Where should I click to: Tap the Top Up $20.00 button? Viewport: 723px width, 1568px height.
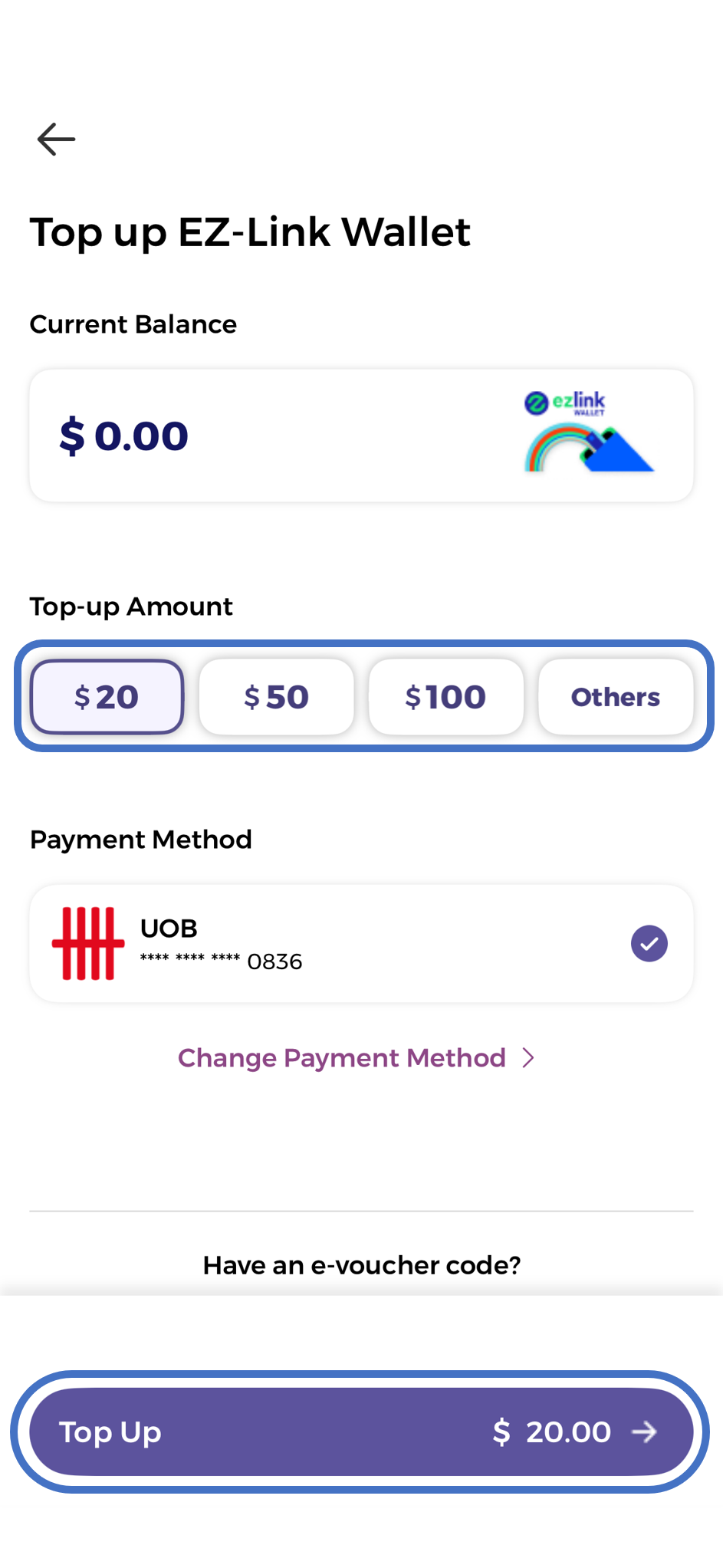click(x=361, y=1432)
